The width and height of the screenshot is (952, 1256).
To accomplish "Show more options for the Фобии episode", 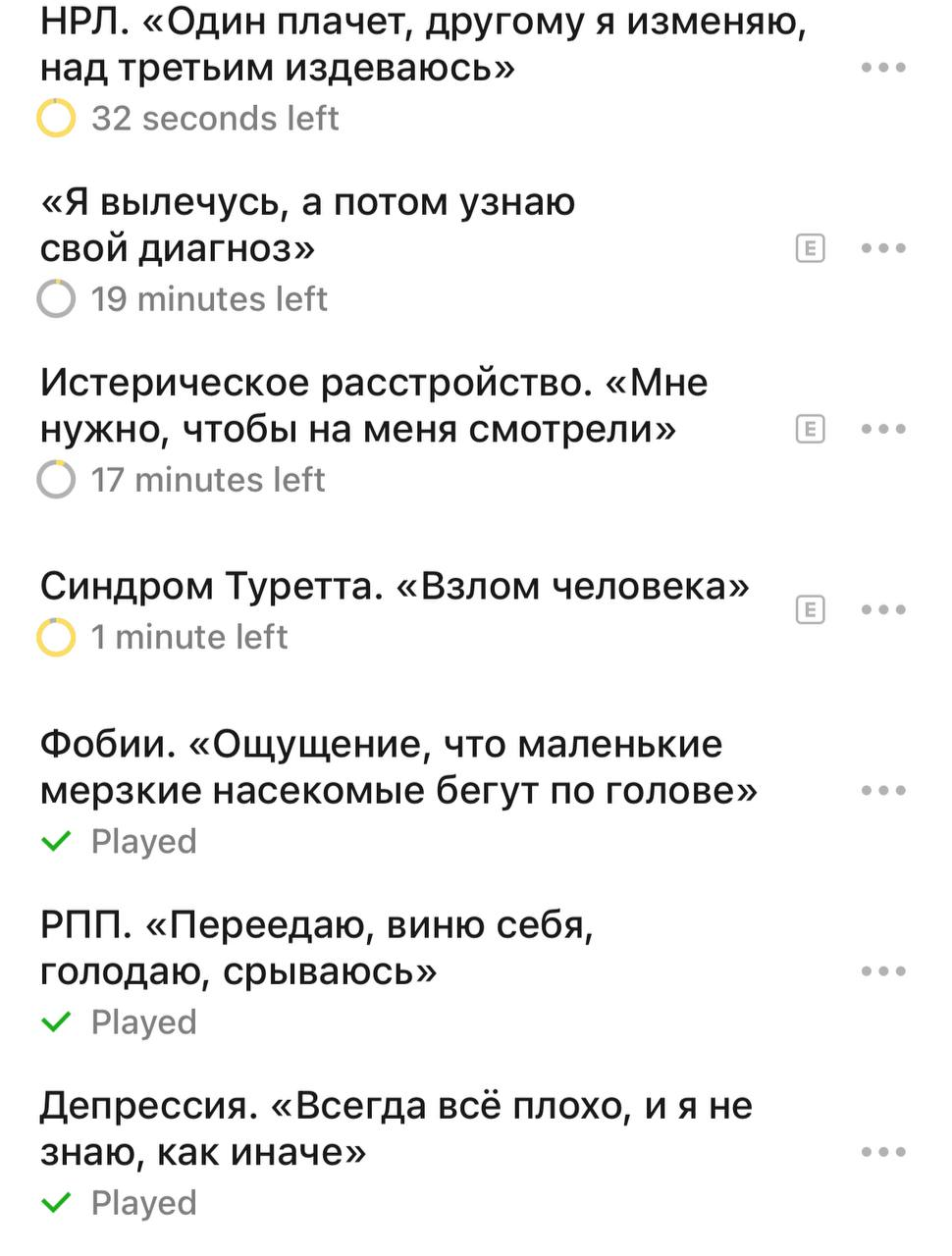I will click(x=882, y=790).
